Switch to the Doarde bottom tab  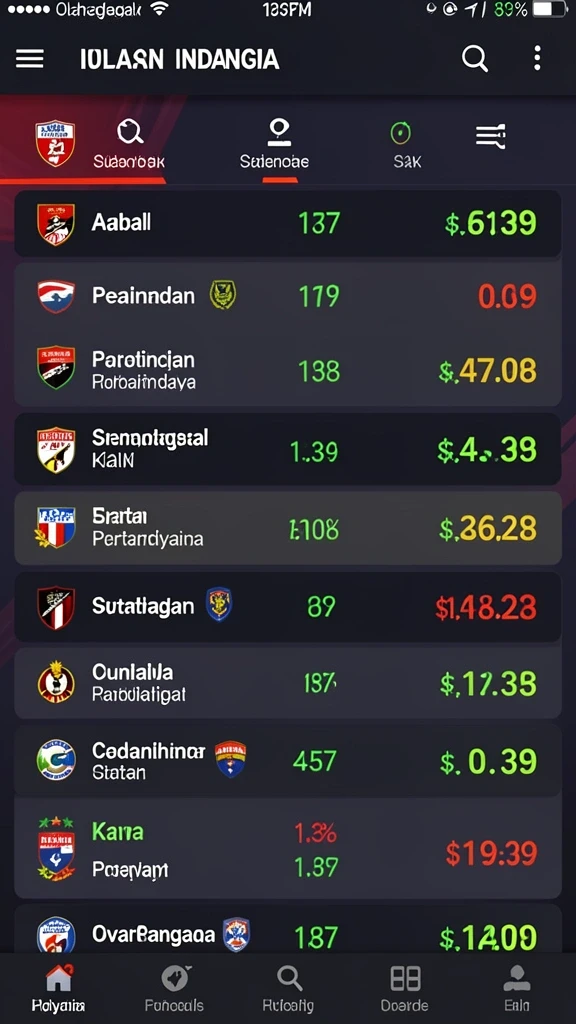(405, 989)
